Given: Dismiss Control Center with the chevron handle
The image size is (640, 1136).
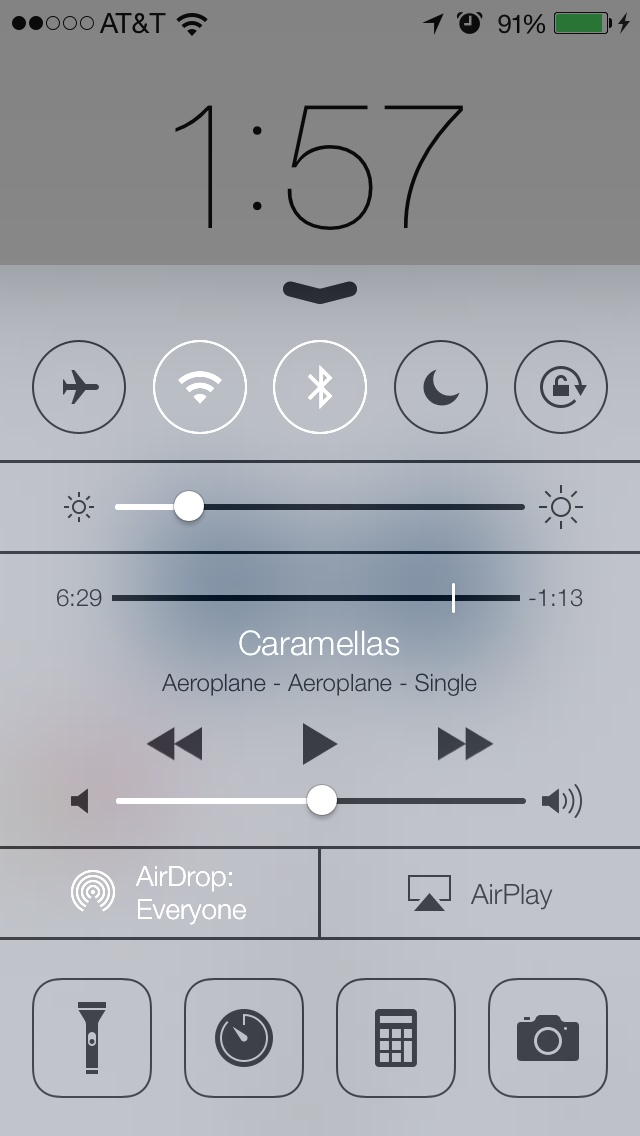Looking at the screenshot, I should coord(320,291).
